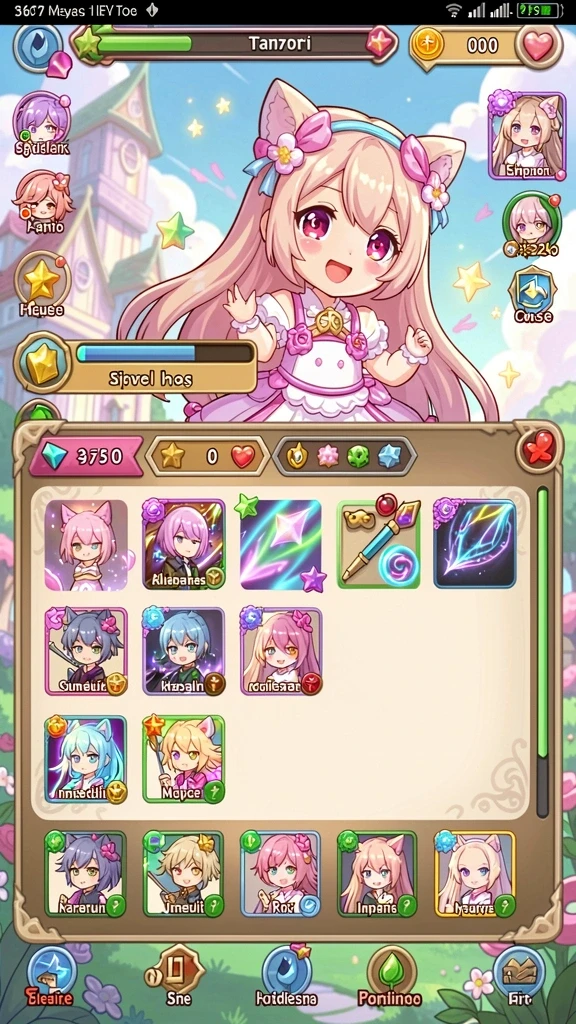The image size is (576, 1024).
Task: Choose the Roi pink-haired card in the bottom row
Action: coord(281,874)
